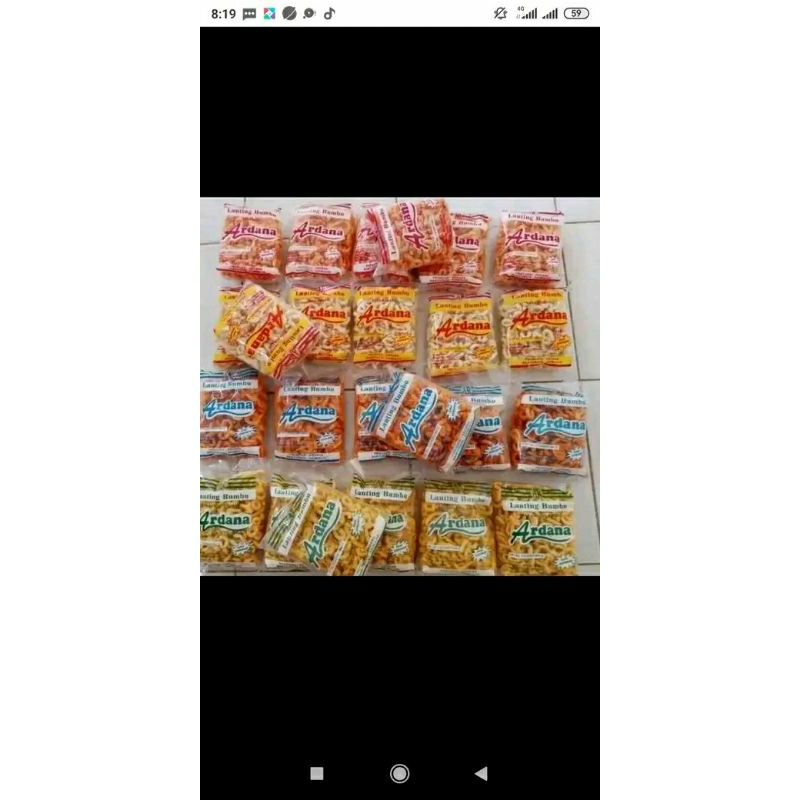Screen dimensions: 800x800
Task: Go back using the navigation bar arrow
Action: click(481, 773)
